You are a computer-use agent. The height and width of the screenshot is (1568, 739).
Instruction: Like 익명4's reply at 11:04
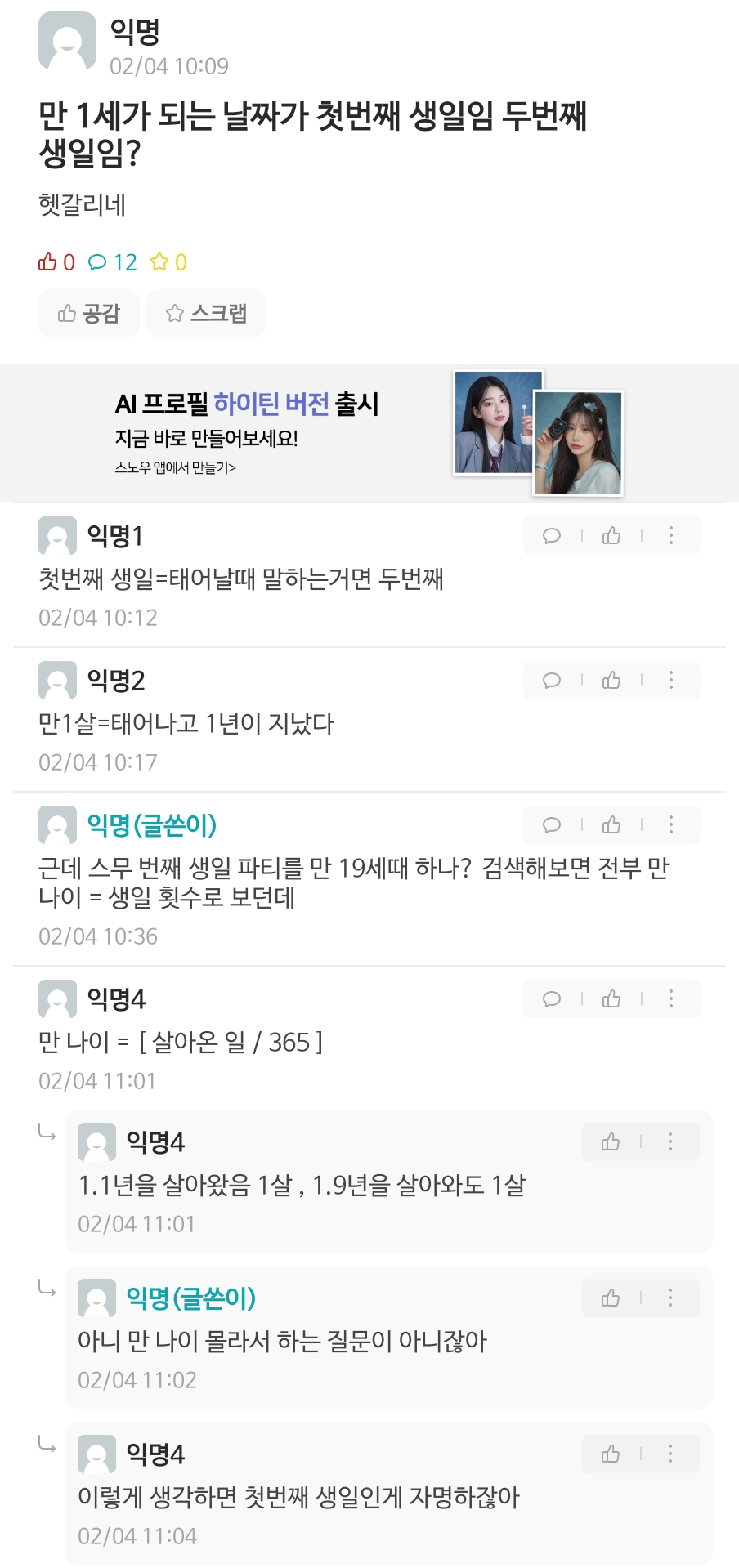click(611, 1454)
